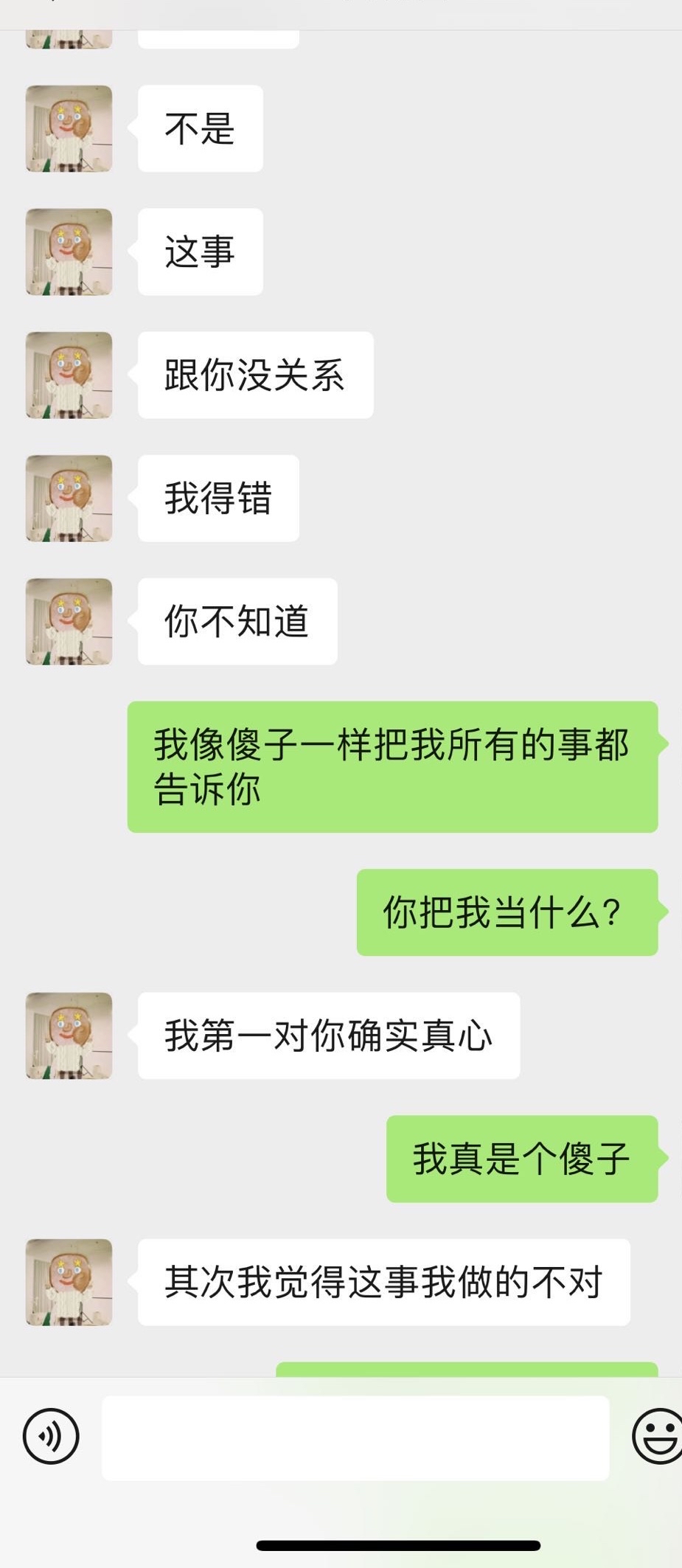Open contact avatar beside 不是 message
The width and height of the screenshot is (682, 1568).
pos(69,129)
